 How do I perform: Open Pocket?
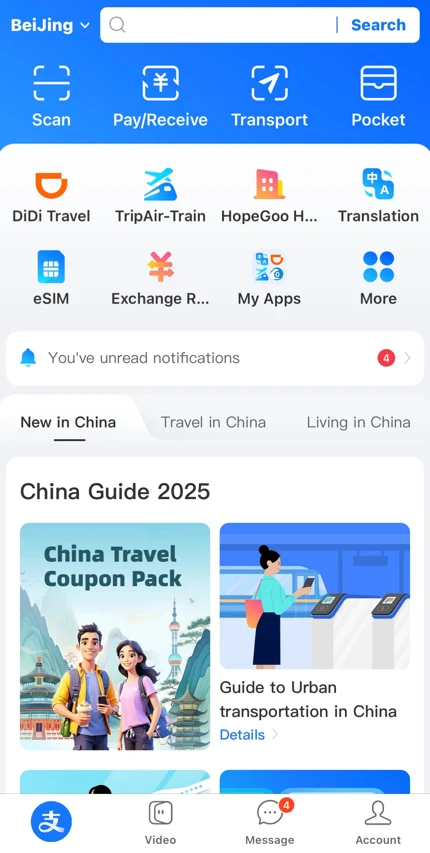pyautogui.click(x=378, y=96)
